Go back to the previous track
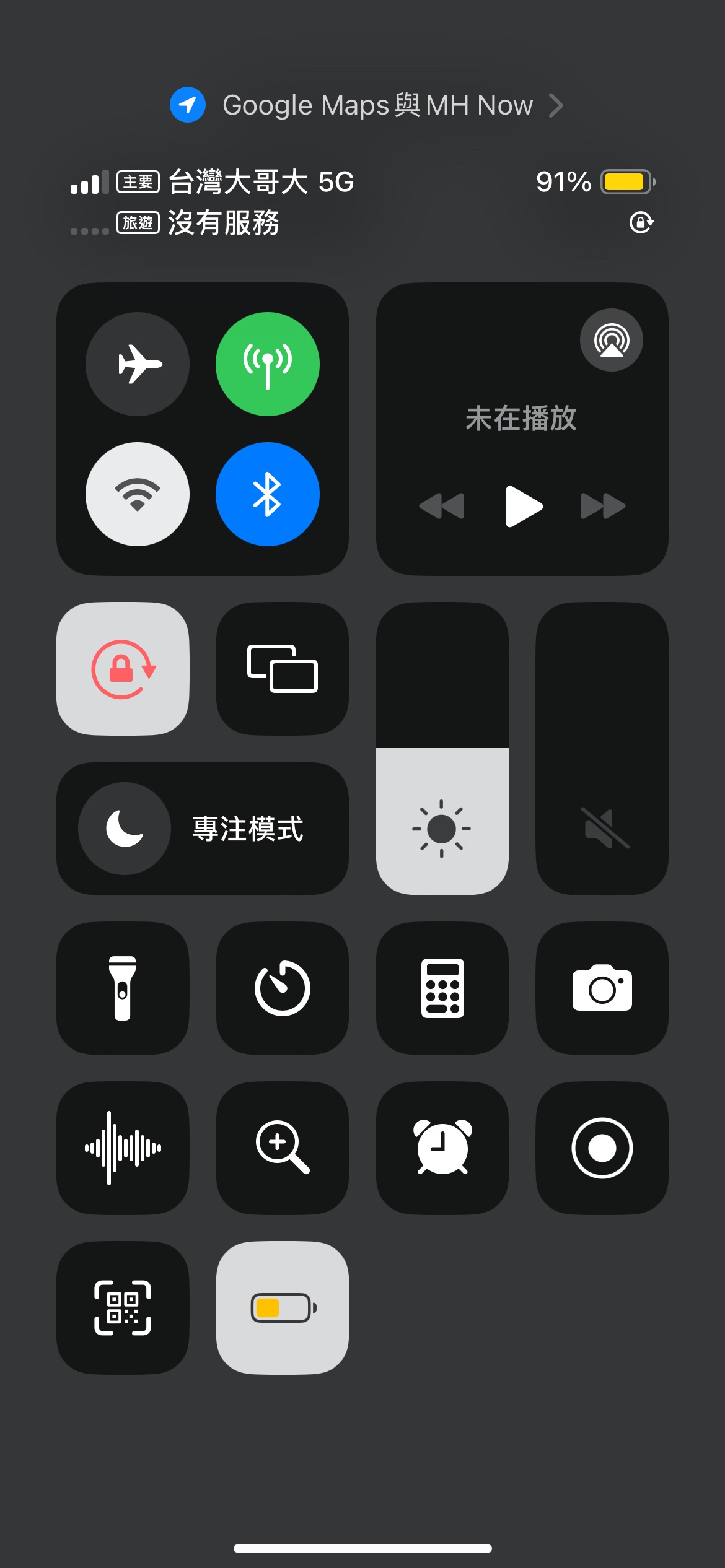The height and width of the screenshot is (1568, 725). pyautogui.click(x=442, y=507)
